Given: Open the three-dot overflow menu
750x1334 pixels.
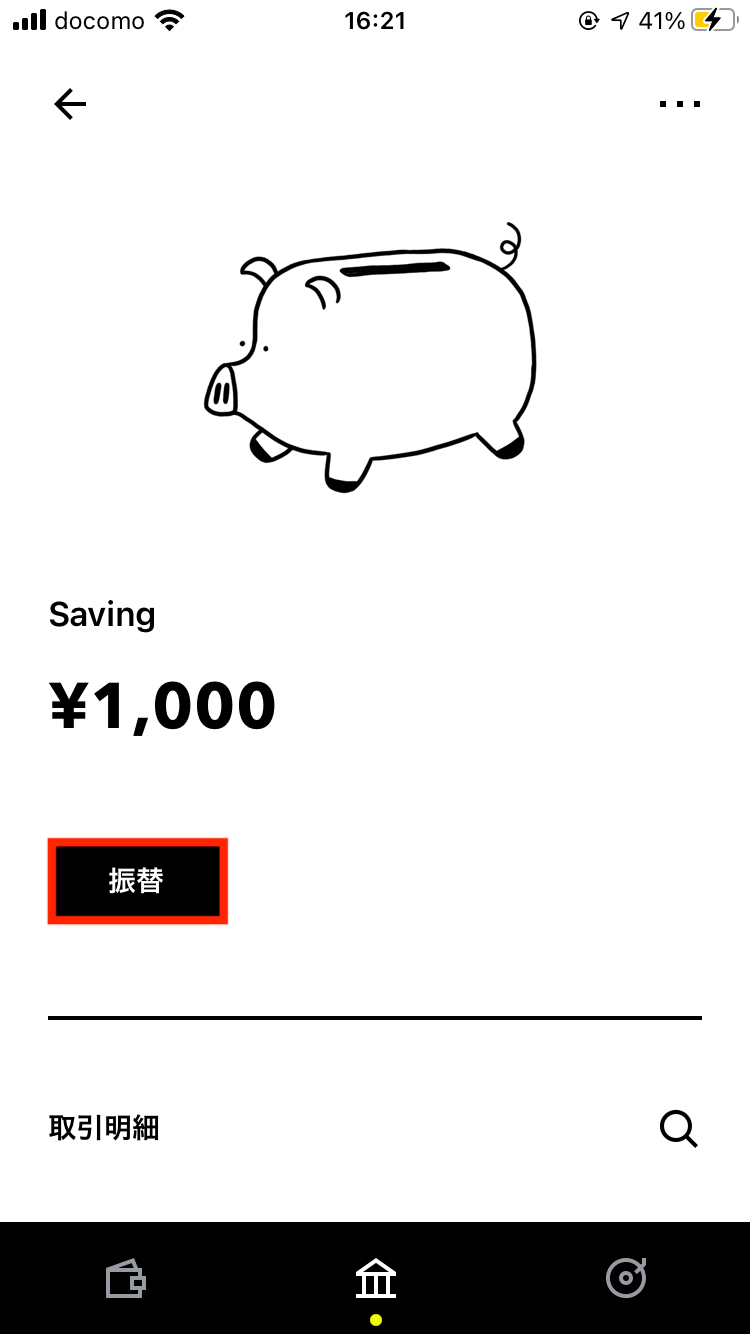Looking at the screenshot, I should pos(680,104).
